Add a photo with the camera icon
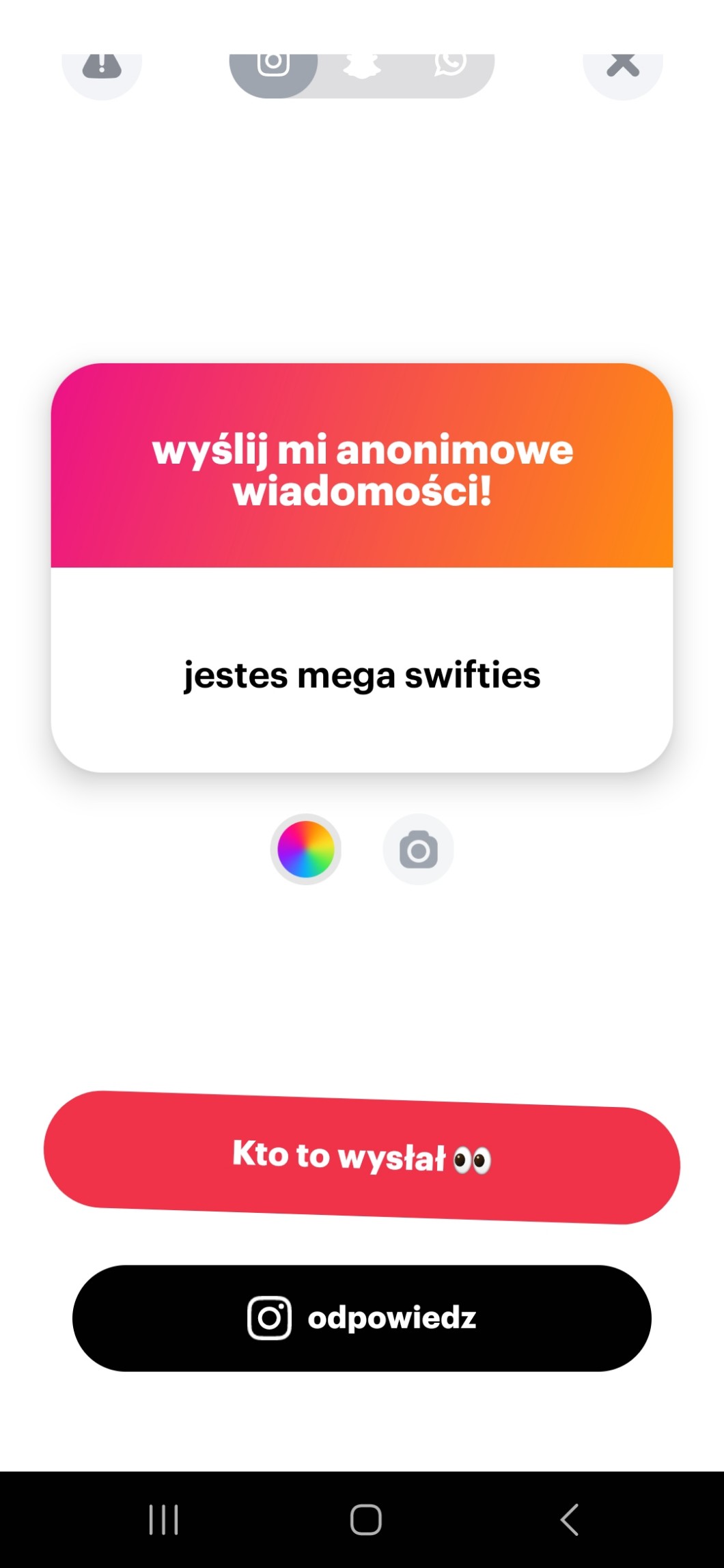This screenshot has width=724, height=1568. [x=418, y=850]
